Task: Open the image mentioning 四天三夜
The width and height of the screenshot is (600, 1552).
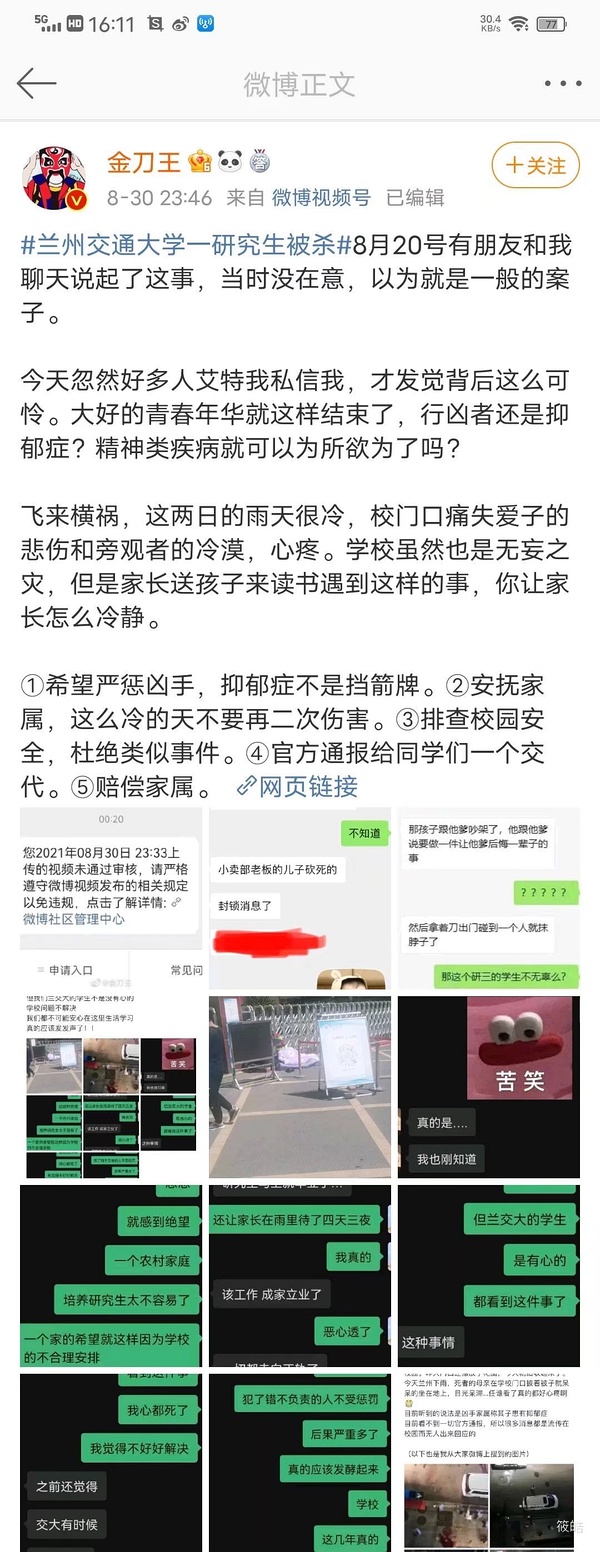Action: point(300,1277)
